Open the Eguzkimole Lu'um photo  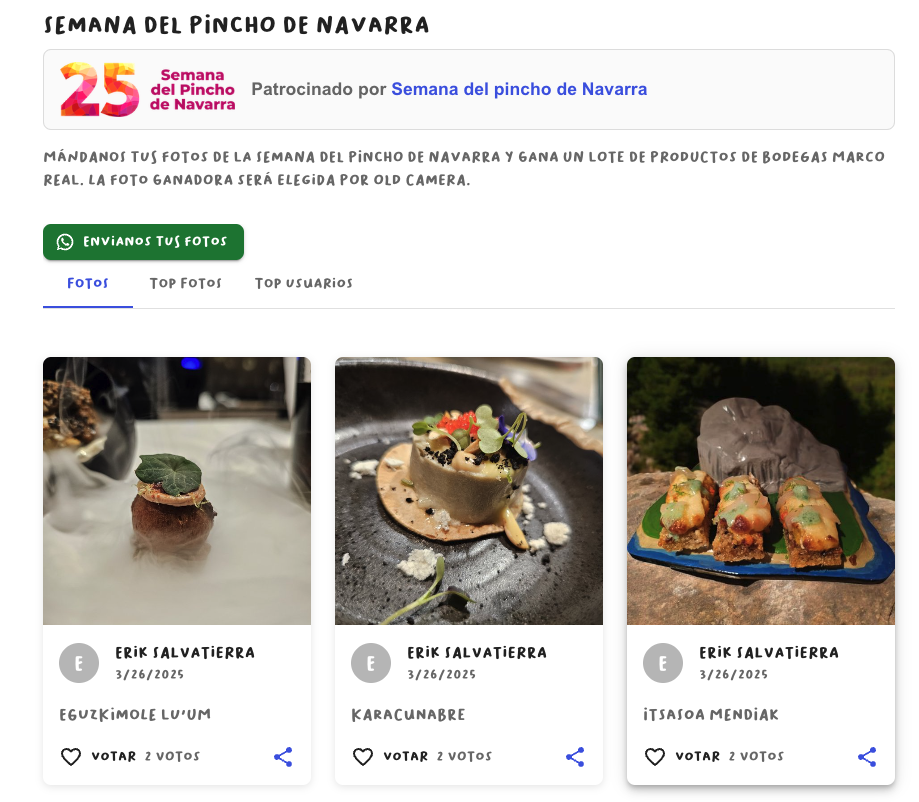click(x=177, y=490)
